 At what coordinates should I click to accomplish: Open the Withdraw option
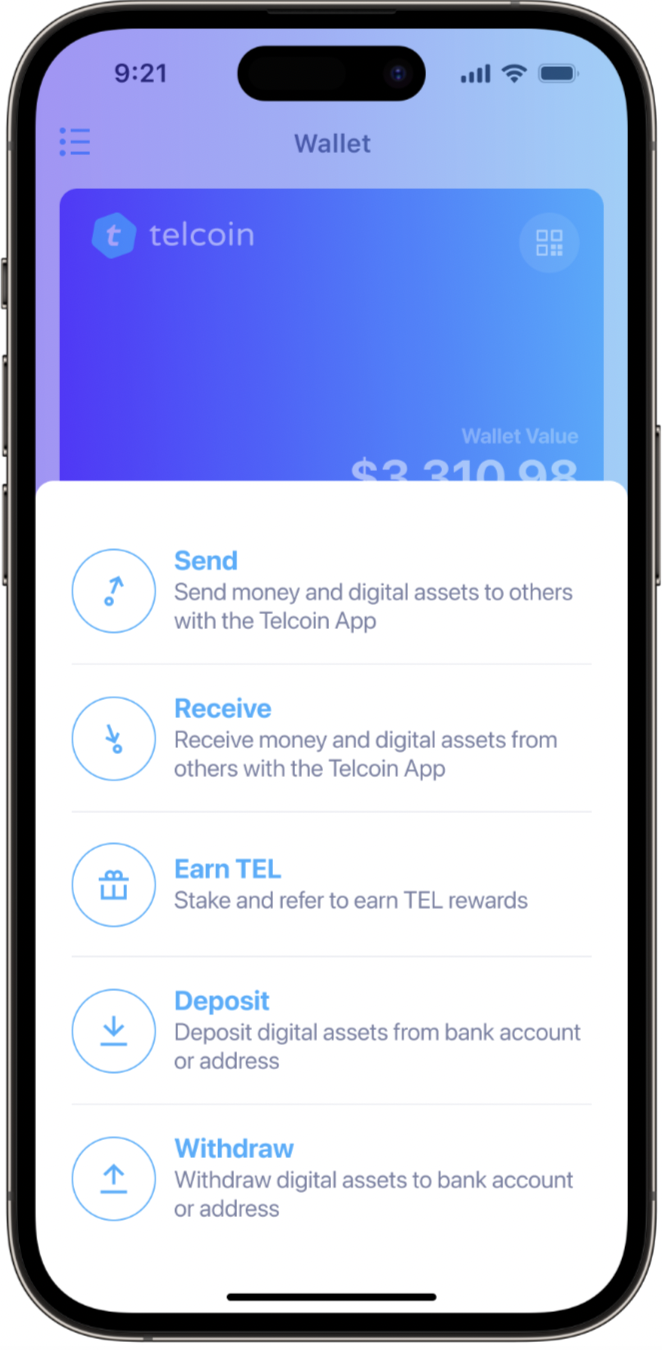click(x=330, y=1178)
